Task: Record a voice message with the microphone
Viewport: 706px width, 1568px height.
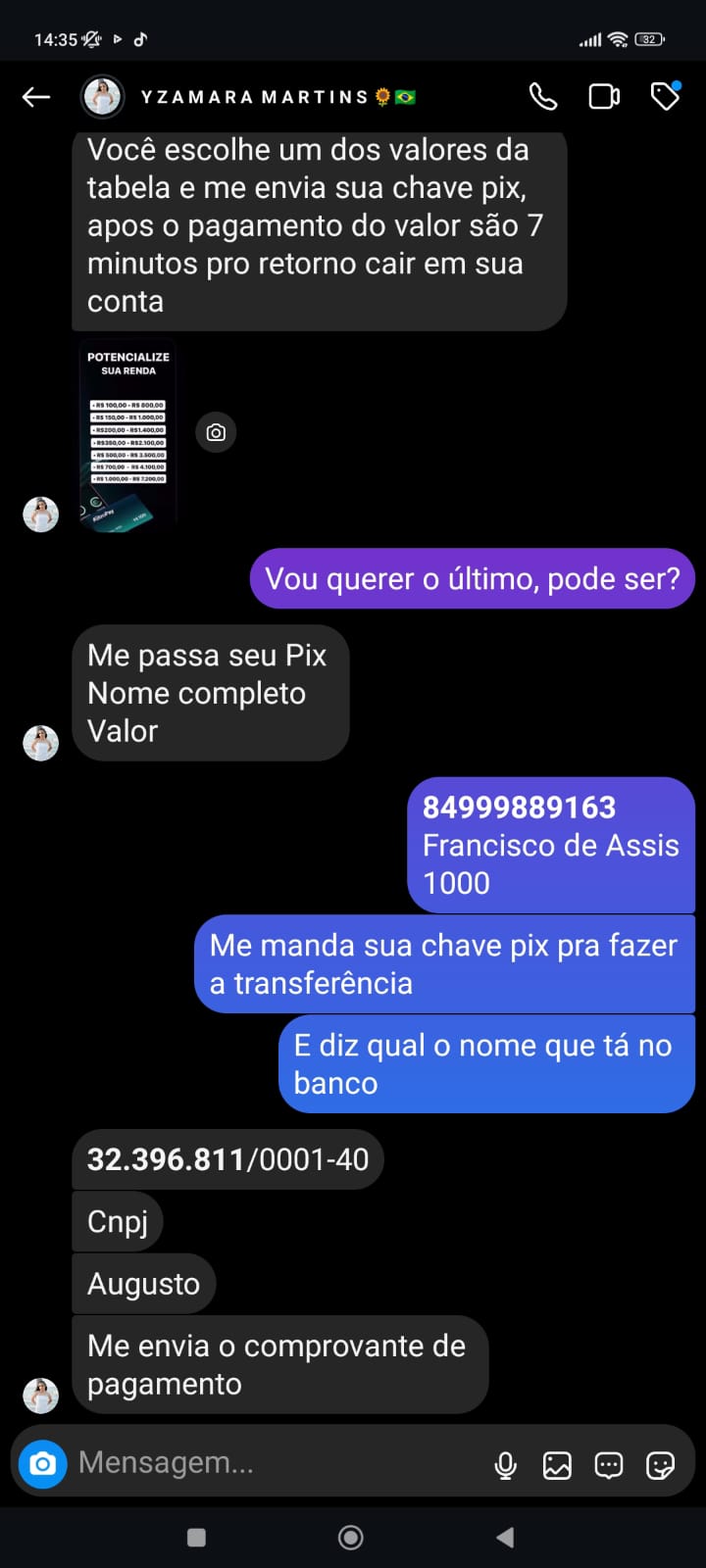Action: [x=506, y=1465]
